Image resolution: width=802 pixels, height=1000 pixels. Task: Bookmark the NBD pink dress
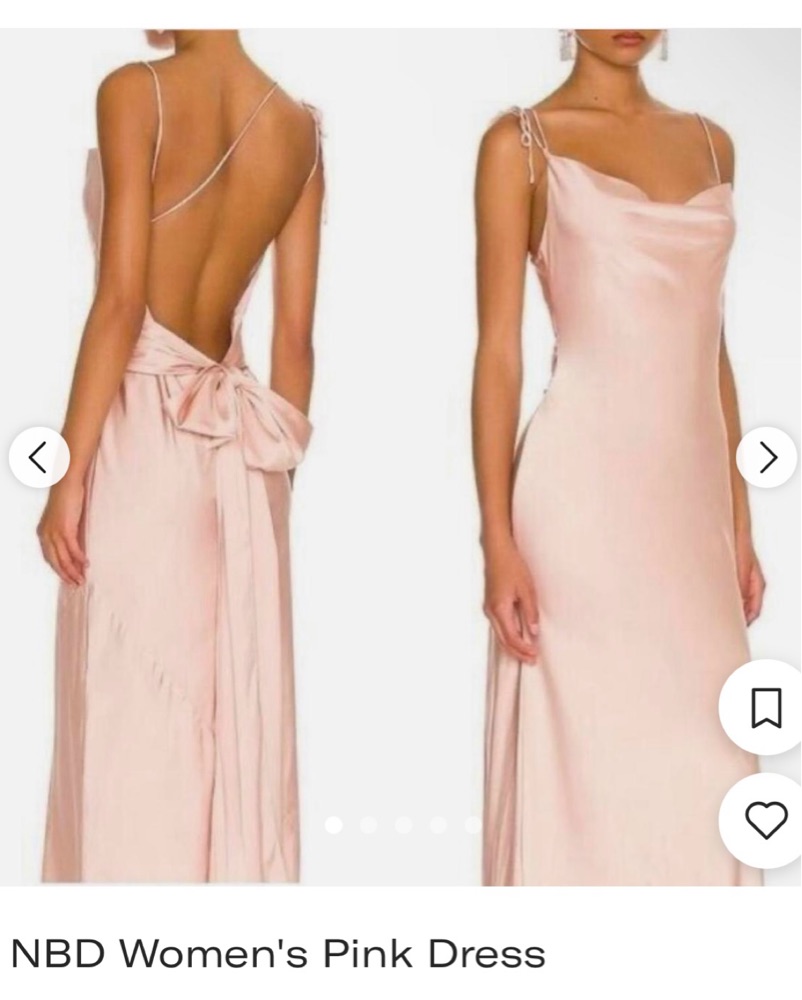[x=766, y=709]
